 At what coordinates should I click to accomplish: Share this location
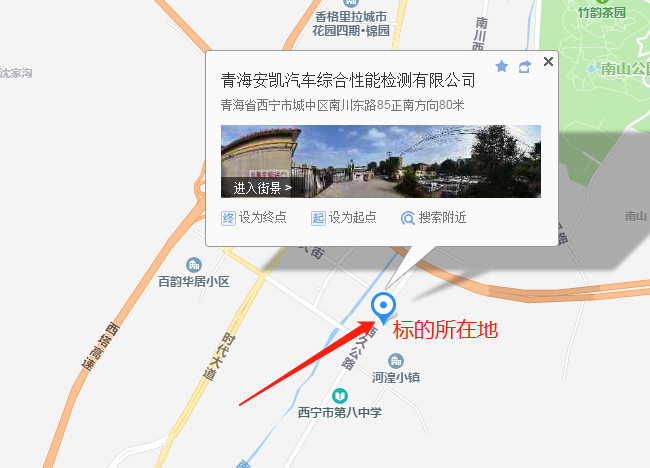525,66
